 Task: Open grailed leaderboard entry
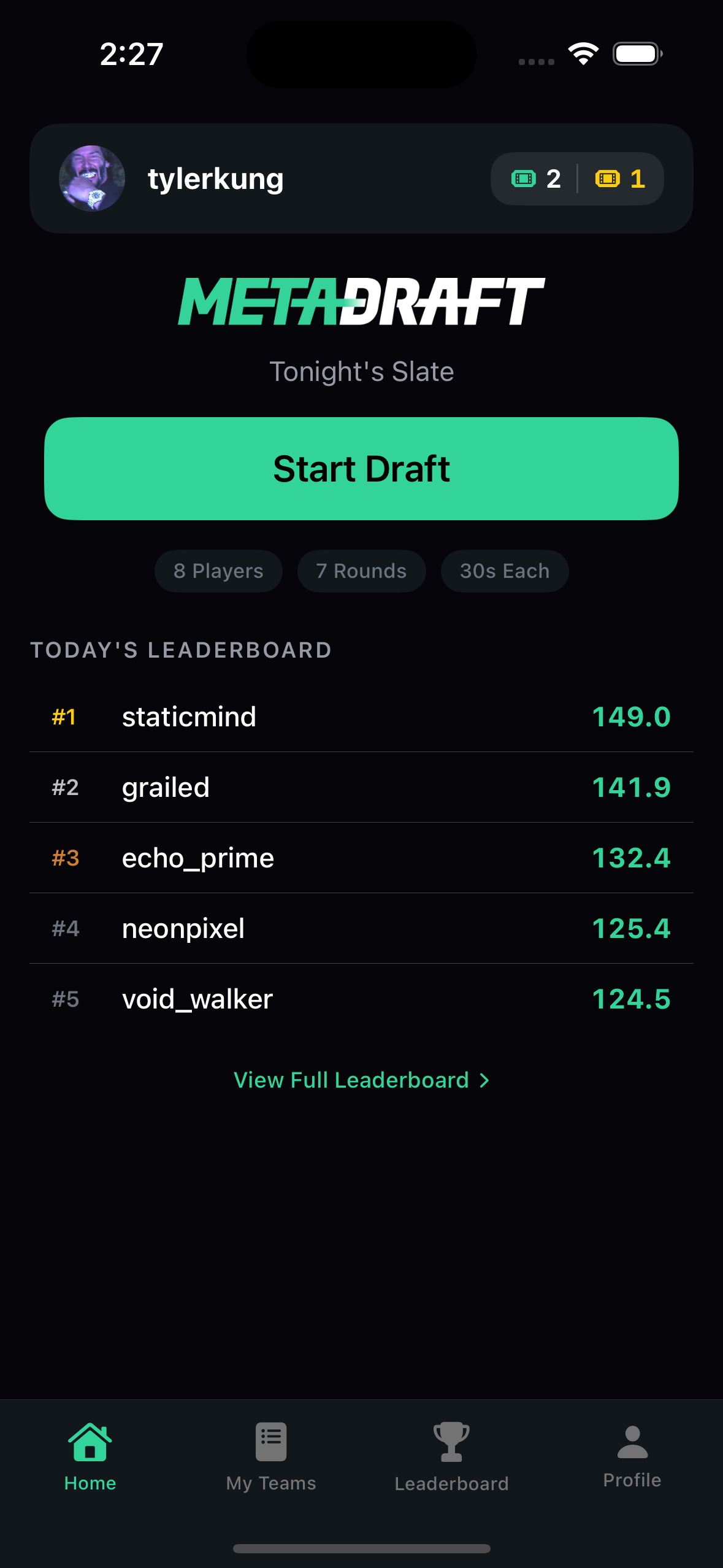(361, 787)
